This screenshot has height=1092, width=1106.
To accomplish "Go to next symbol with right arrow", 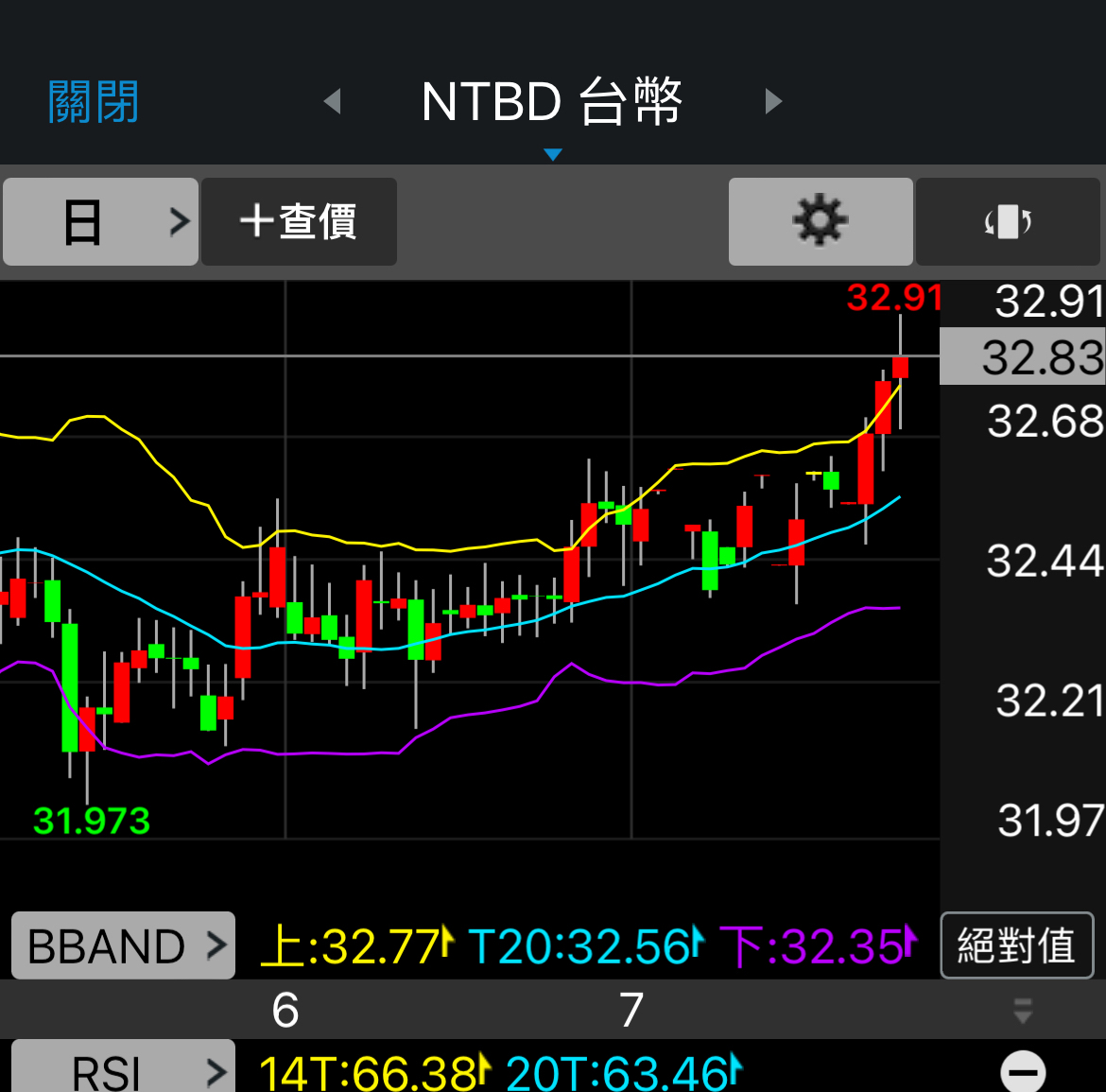I will (x=773, y=101).
